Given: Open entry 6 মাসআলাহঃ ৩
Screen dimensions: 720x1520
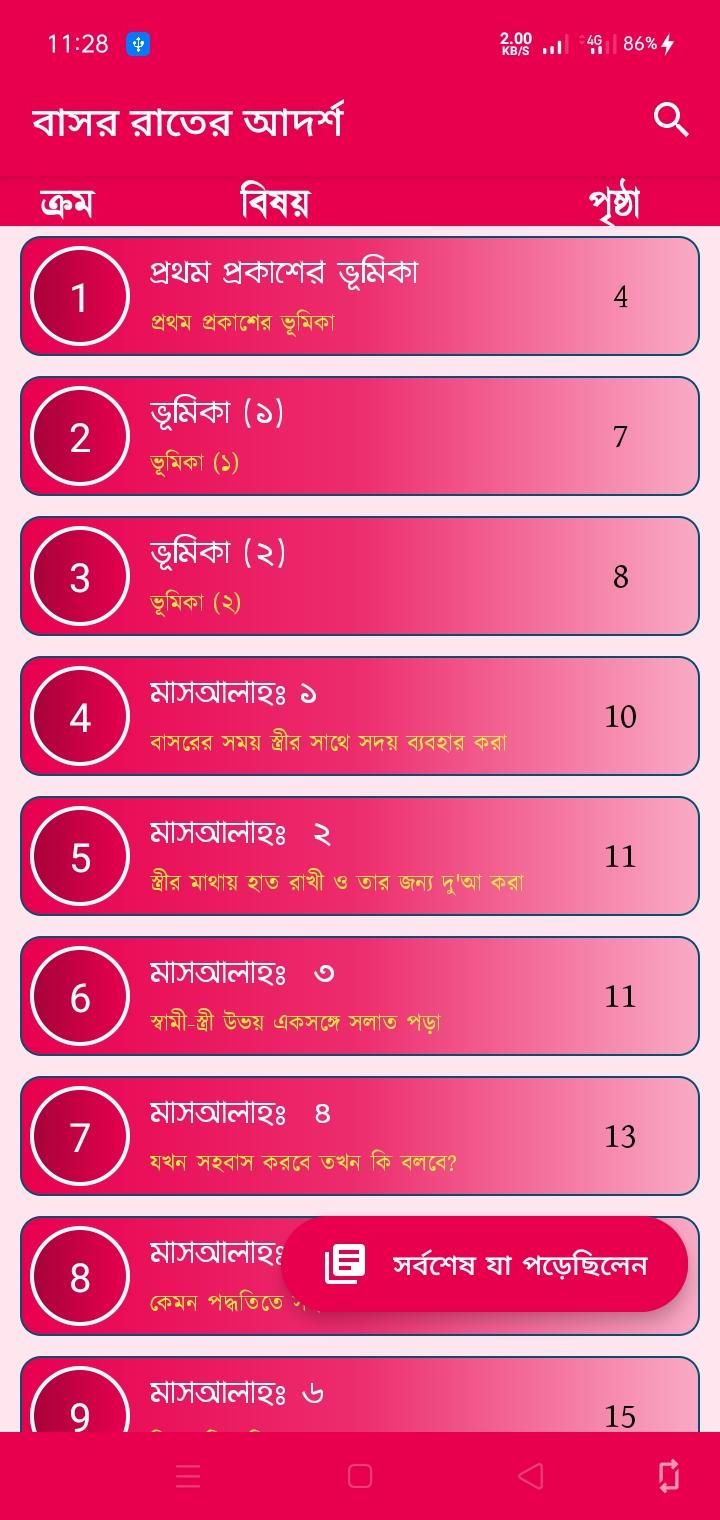Looking at the screenshot, I should (x=360, y=996).
